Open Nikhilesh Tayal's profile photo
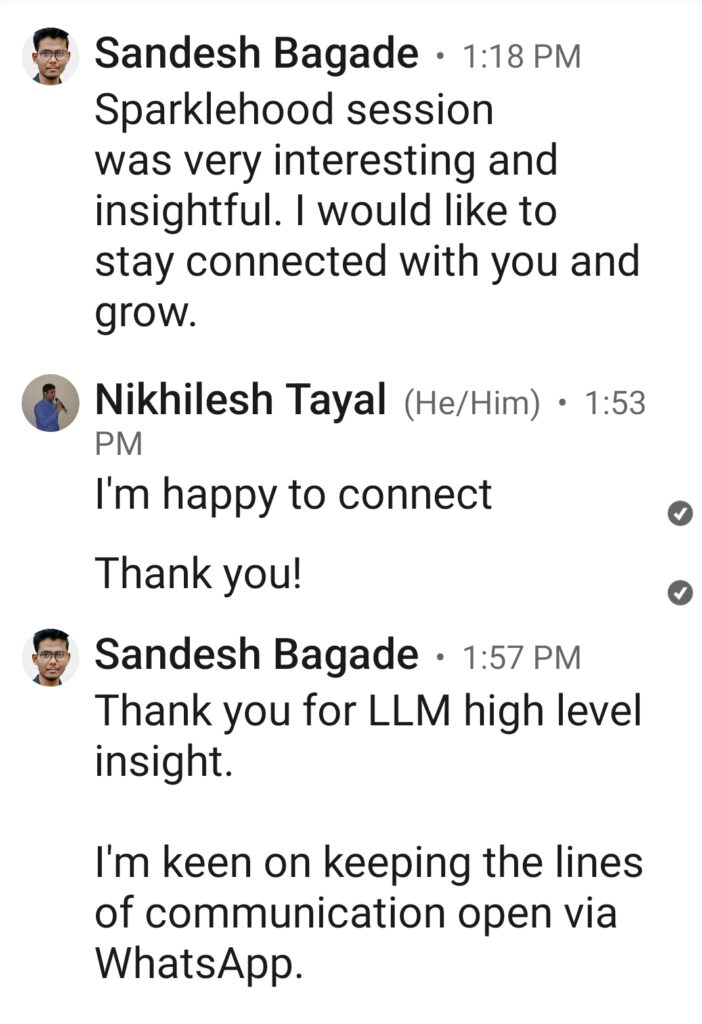 click(50, 403)
